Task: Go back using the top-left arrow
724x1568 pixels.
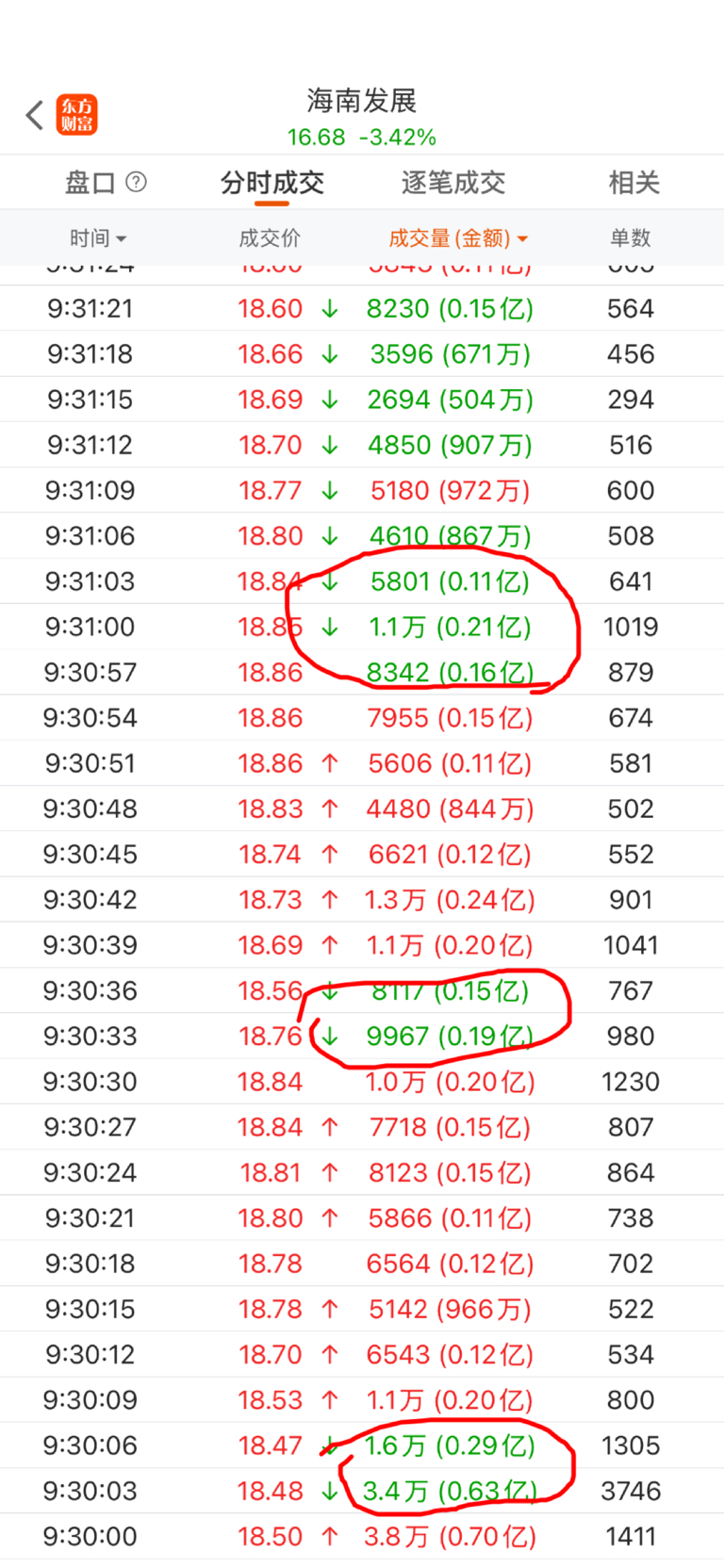Action: (35, 116)
